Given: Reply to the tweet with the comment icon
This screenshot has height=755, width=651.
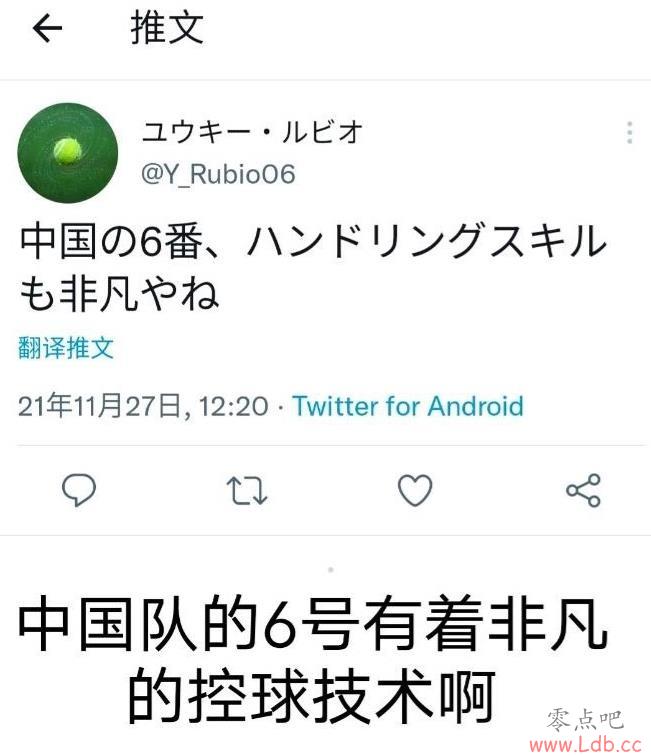Looking at the screenshot, I should (x=79, y=490).
